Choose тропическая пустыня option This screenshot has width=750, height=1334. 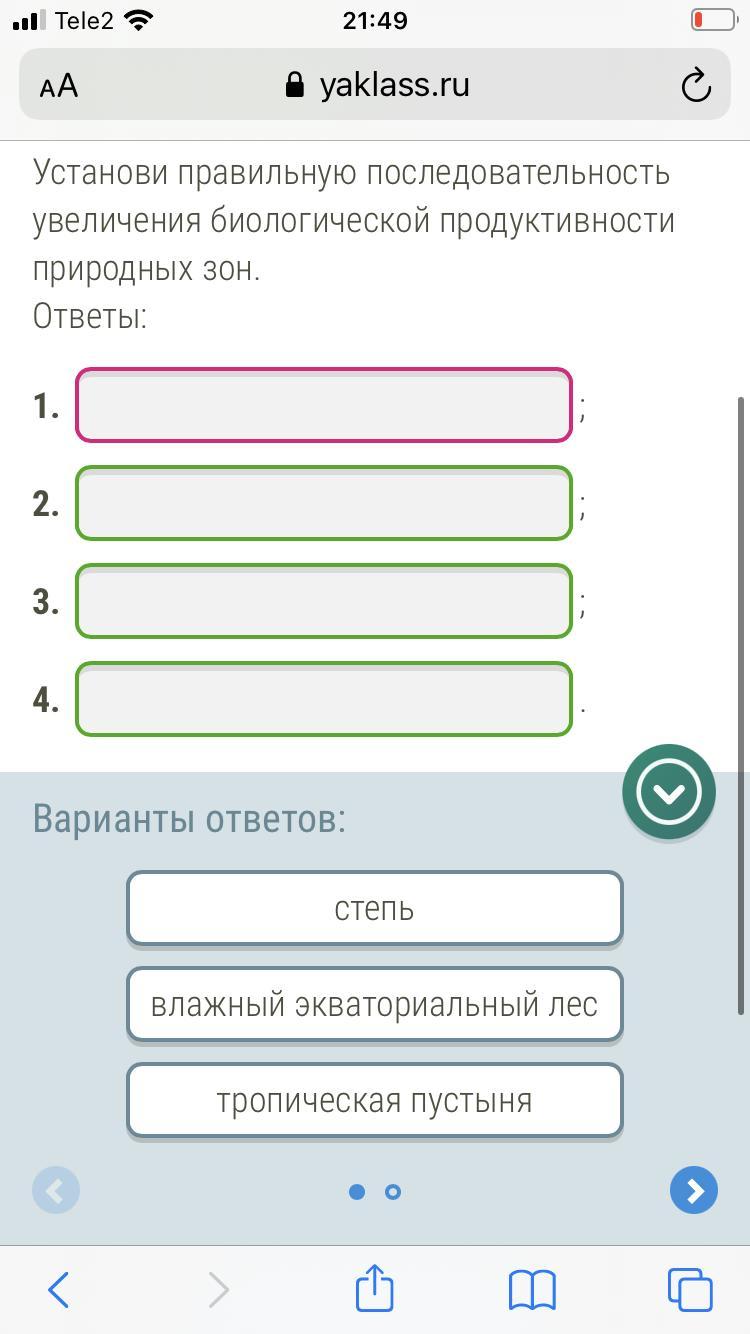[375, 1100]
